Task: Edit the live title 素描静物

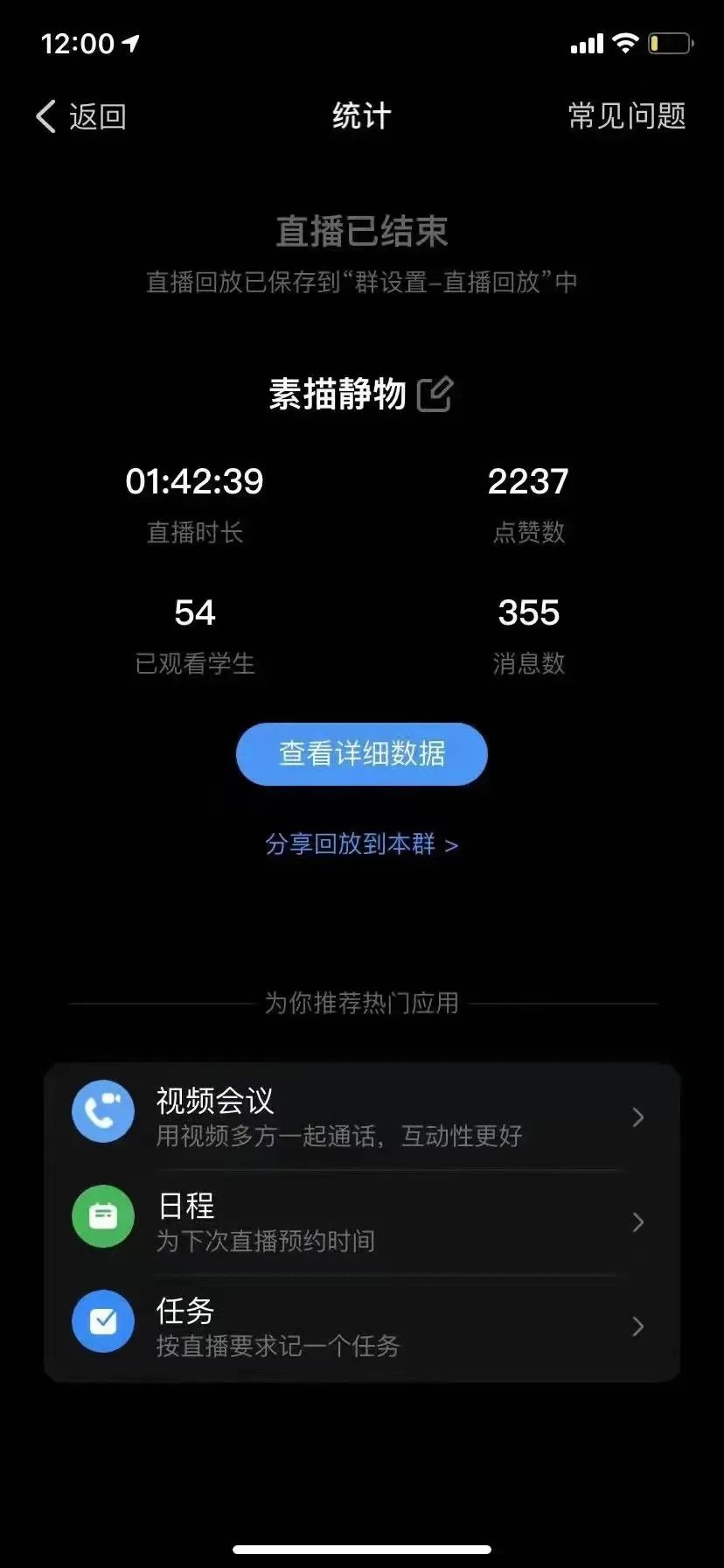Action: click(x=435, y=394)
